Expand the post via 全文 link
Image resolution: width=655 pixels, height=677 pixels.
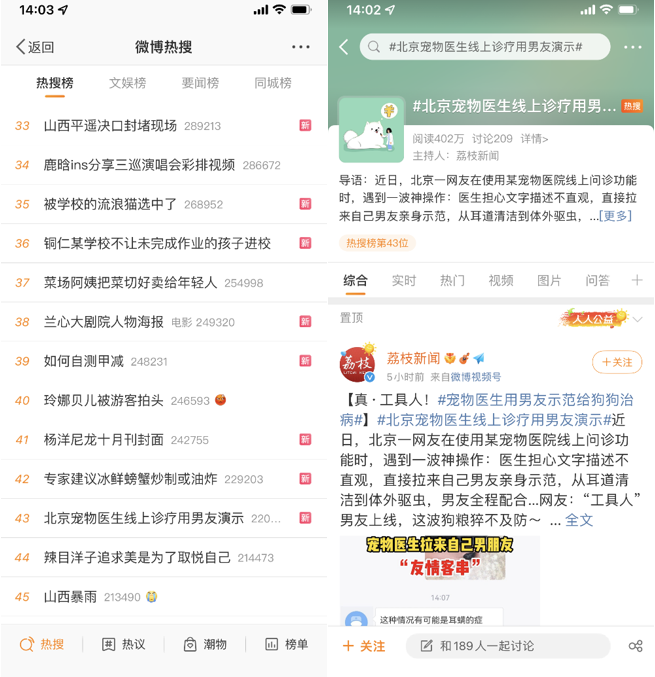click(x=579, y=520)
